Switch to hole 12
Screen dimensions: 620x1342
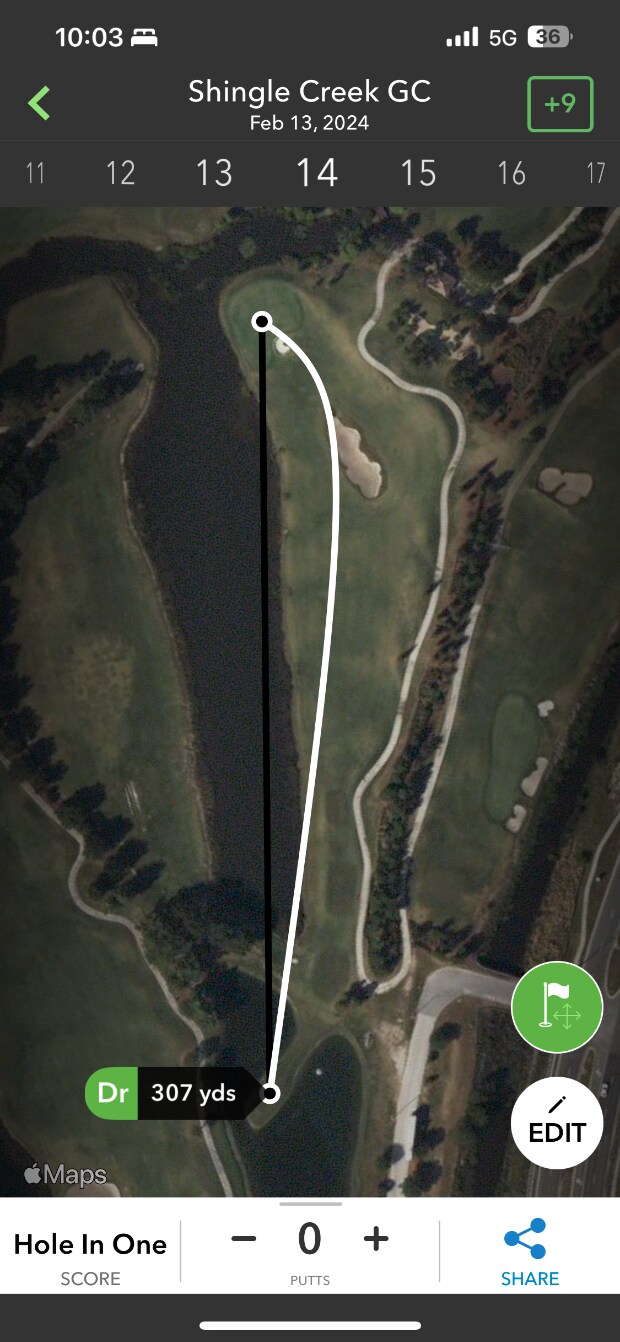120,173
